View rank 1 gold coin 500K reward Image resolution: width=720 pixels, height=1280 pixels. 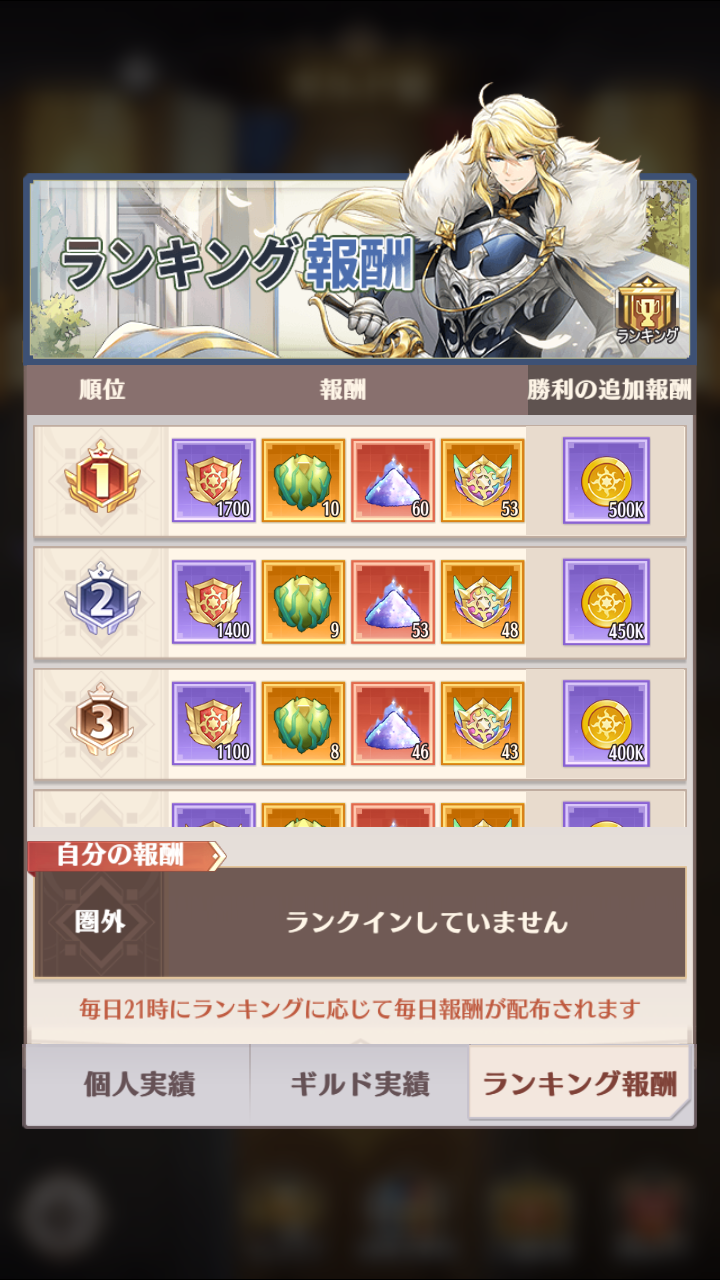606,481
